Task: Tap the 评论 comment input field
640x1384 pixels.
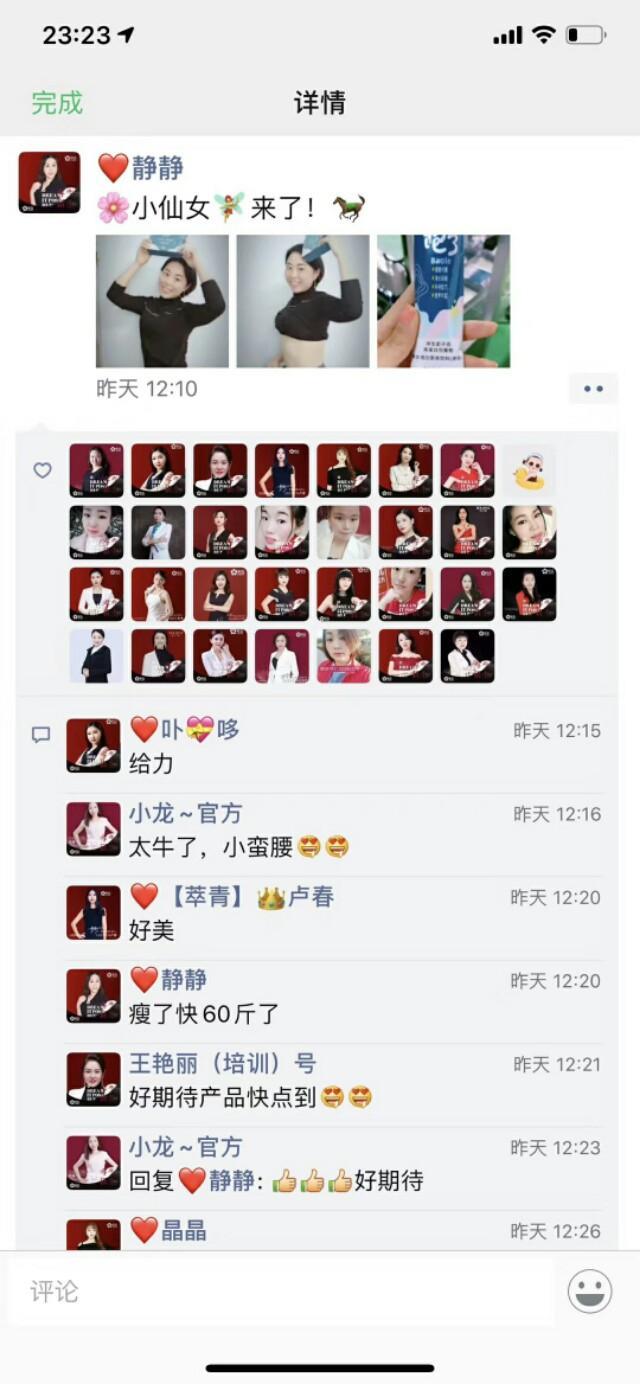Action: [x=280, y=1291]
